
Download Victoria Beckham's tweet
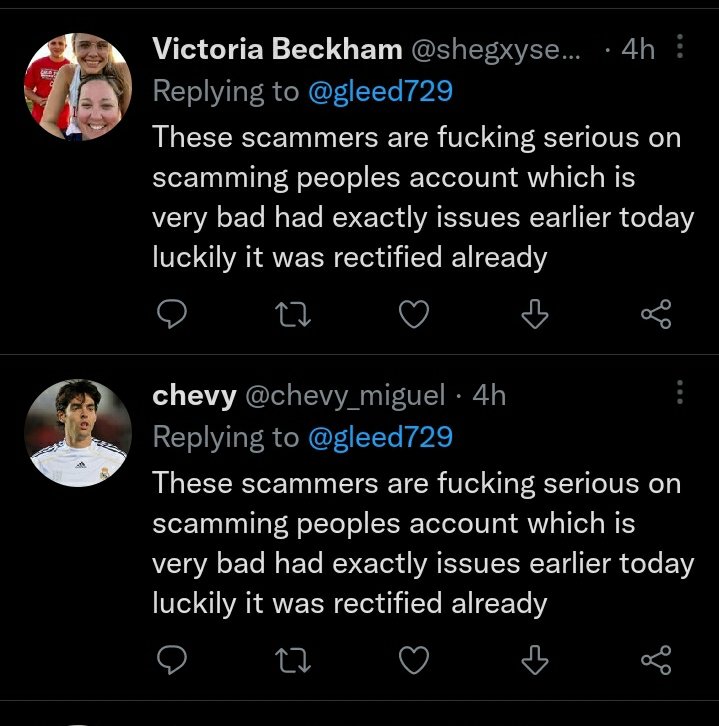[536, 316]
